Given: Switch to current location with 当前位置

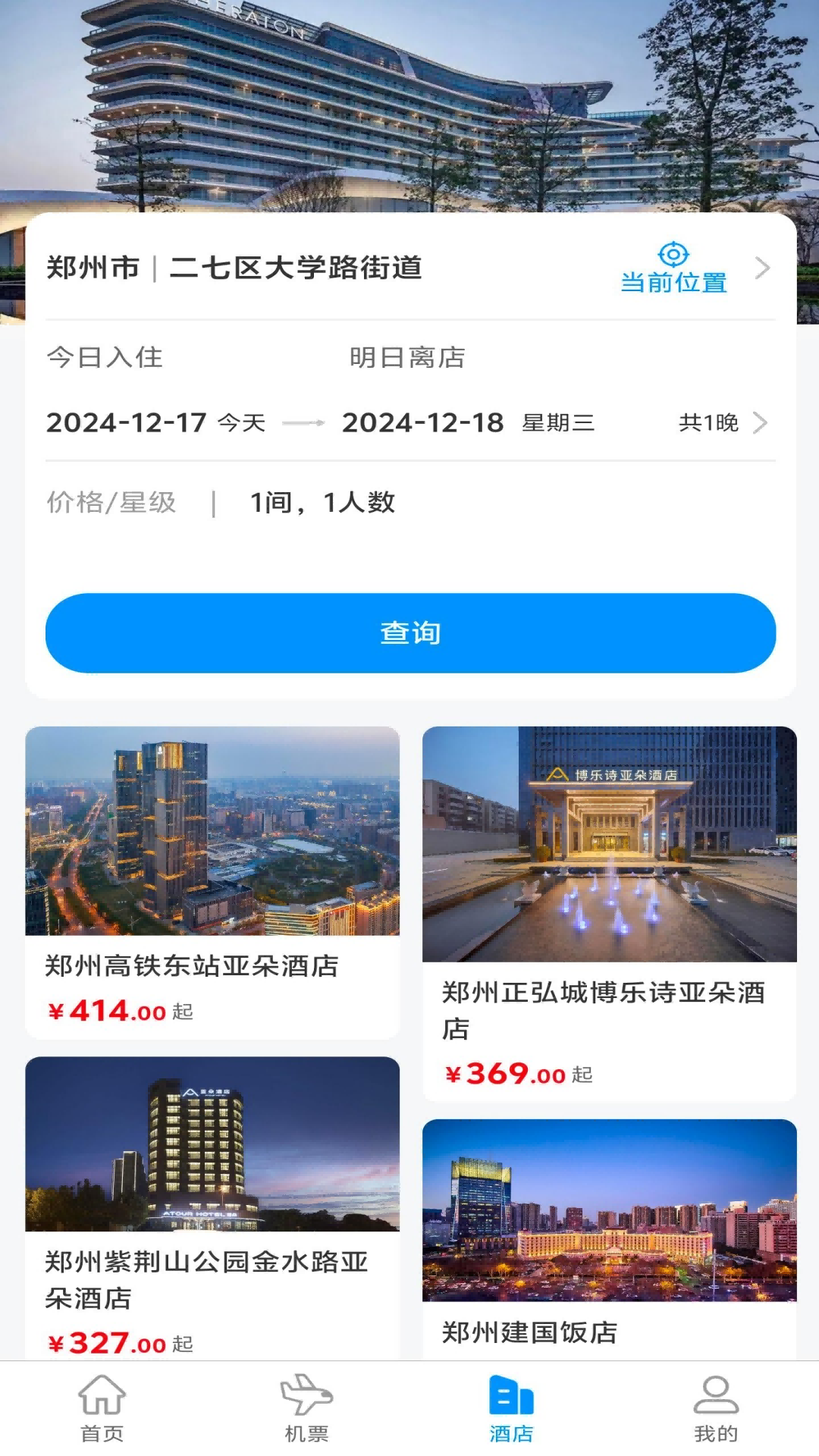Looking at the screenshot, I should click(672, 282).
